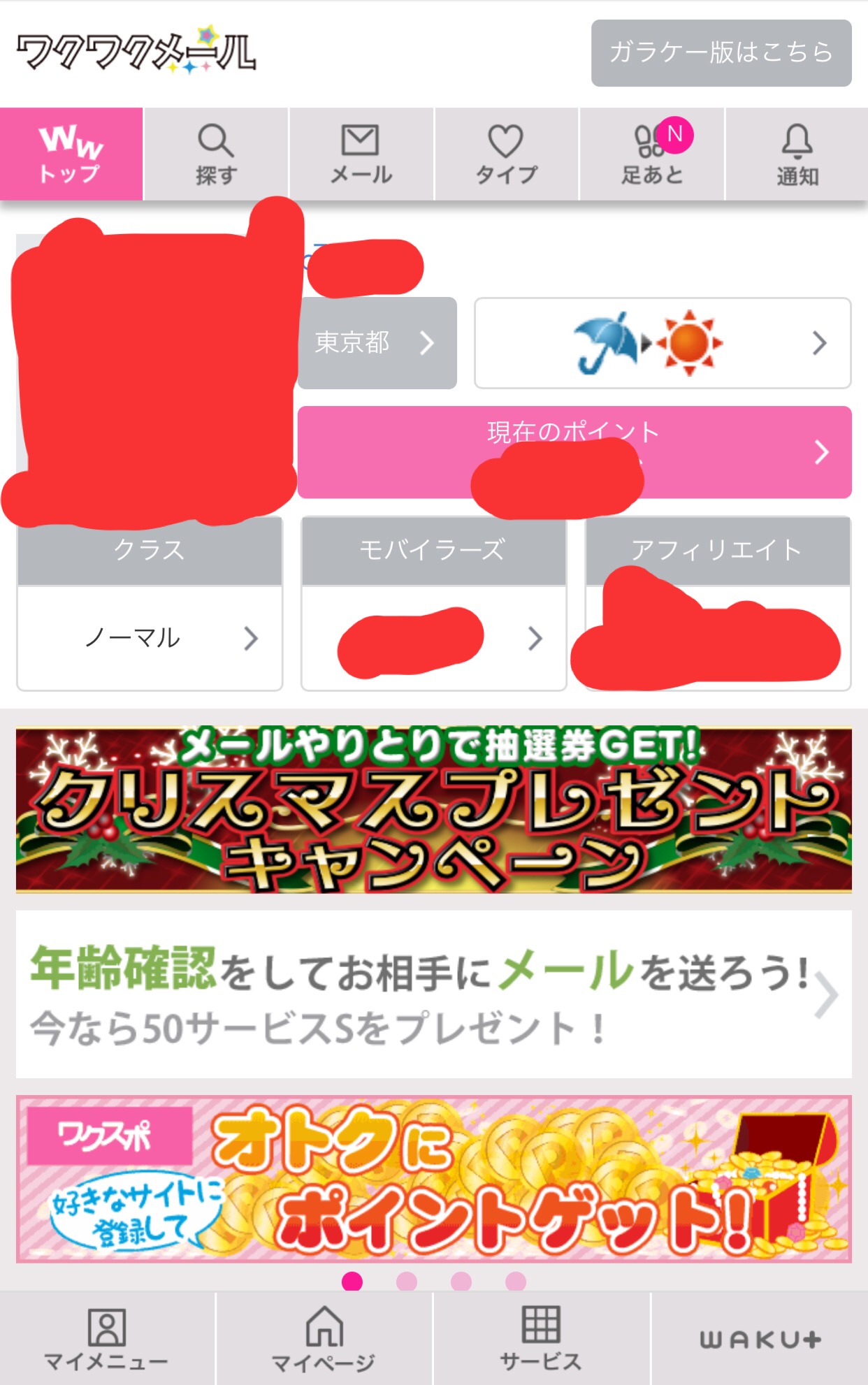
Task: Open サービス in the bottom bar
Action: click(x=542, y=1339)
